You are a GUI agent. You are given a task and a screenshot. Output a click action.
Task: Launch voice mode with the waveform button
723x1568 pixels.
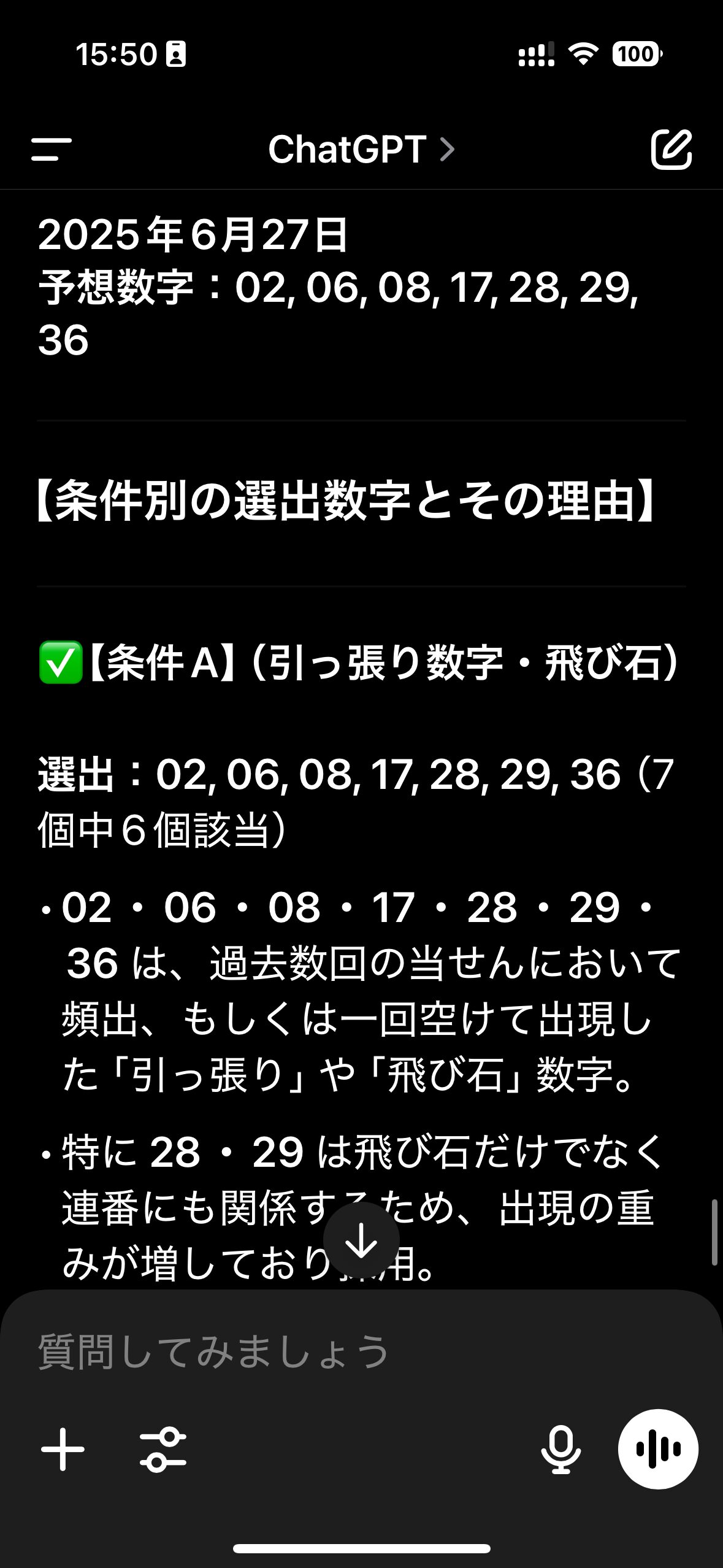tap(658, 1449)
